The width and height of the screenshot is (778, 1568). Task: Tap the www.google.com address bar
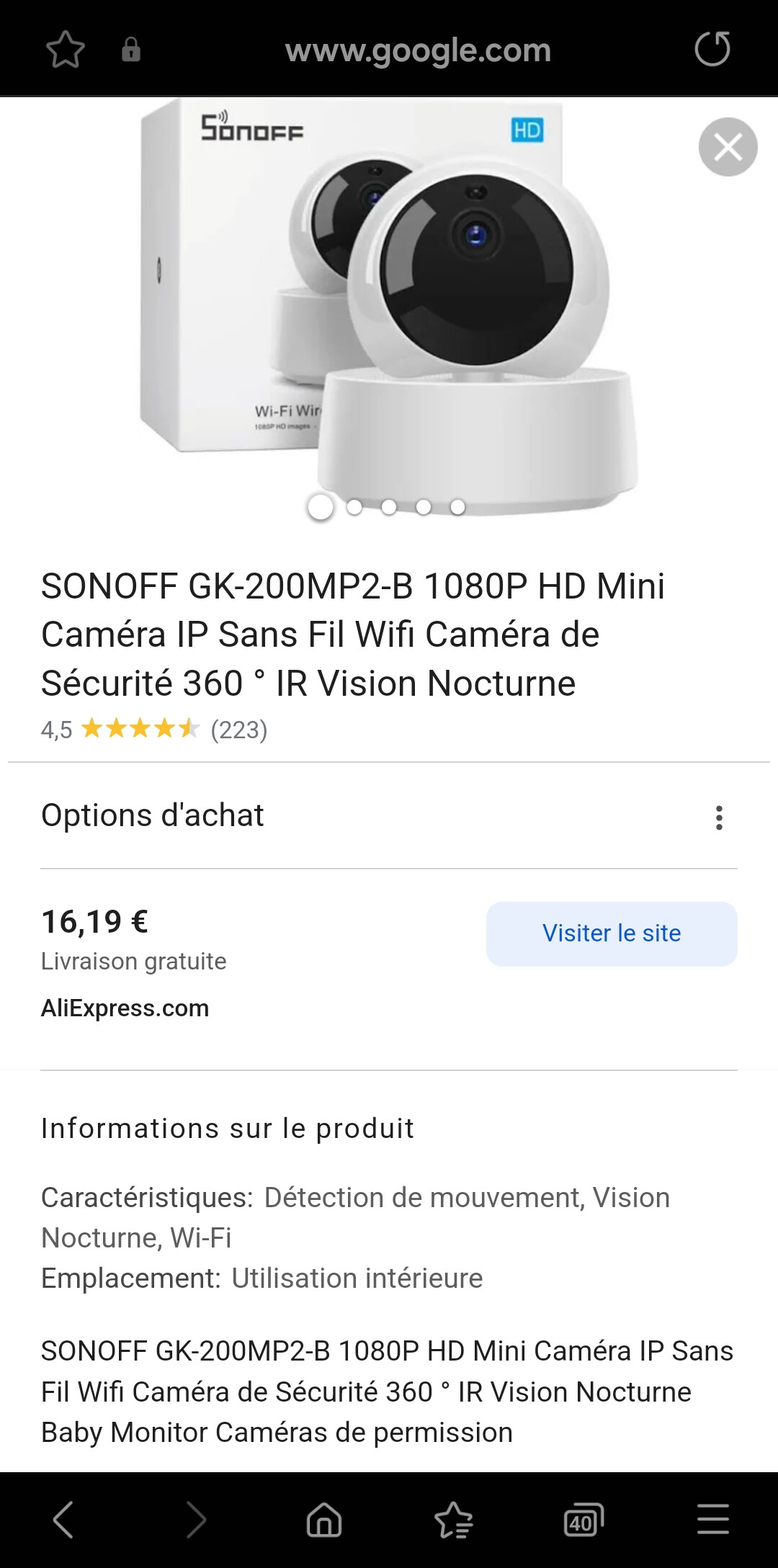tap(418, 50)
